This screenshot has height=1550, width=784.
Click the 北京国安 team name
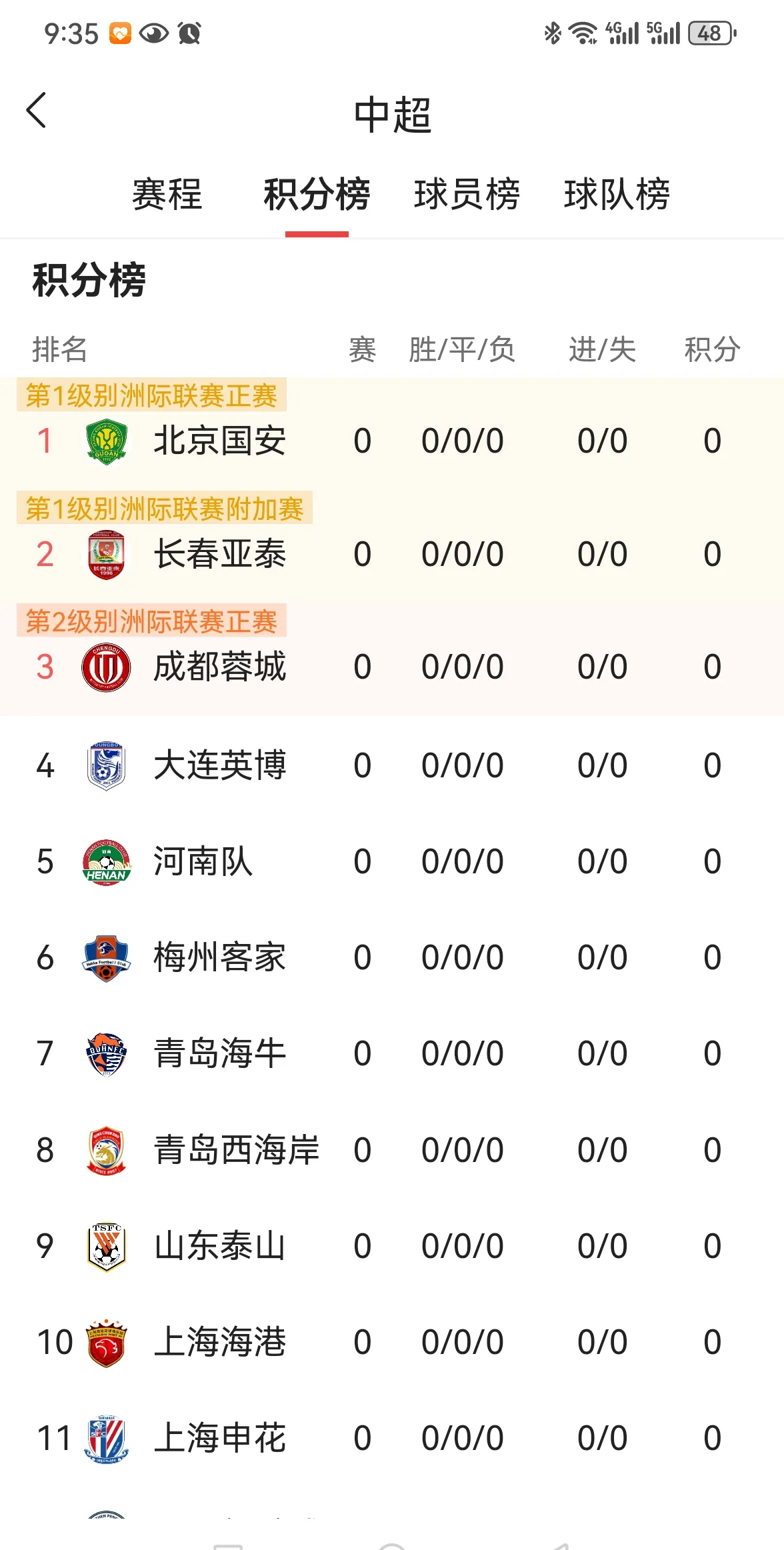coord(219,440)
